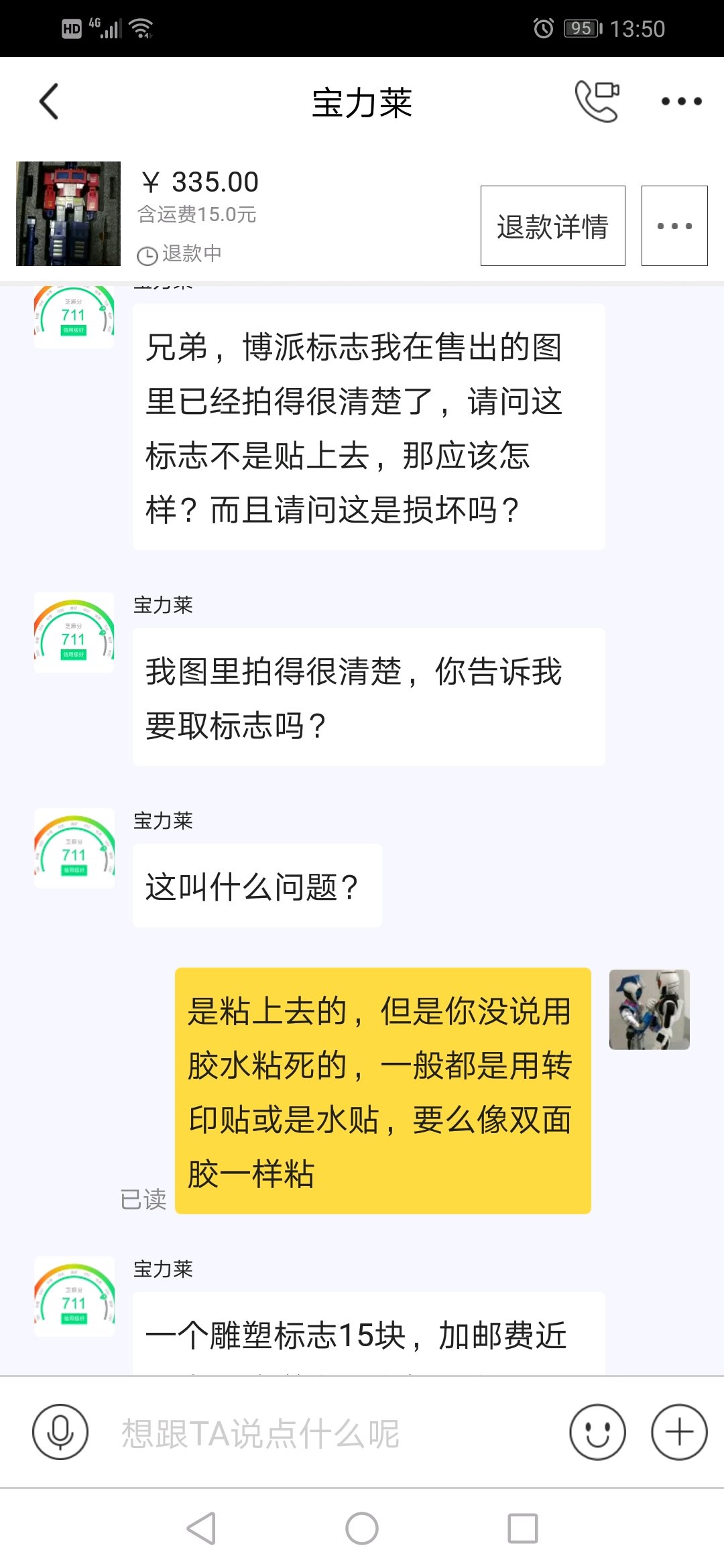Screen dimensions: 724x1568
Task: Open 宝力莱's avatar above 这叫什么问题 message
Action: click(x=74, y=848)
